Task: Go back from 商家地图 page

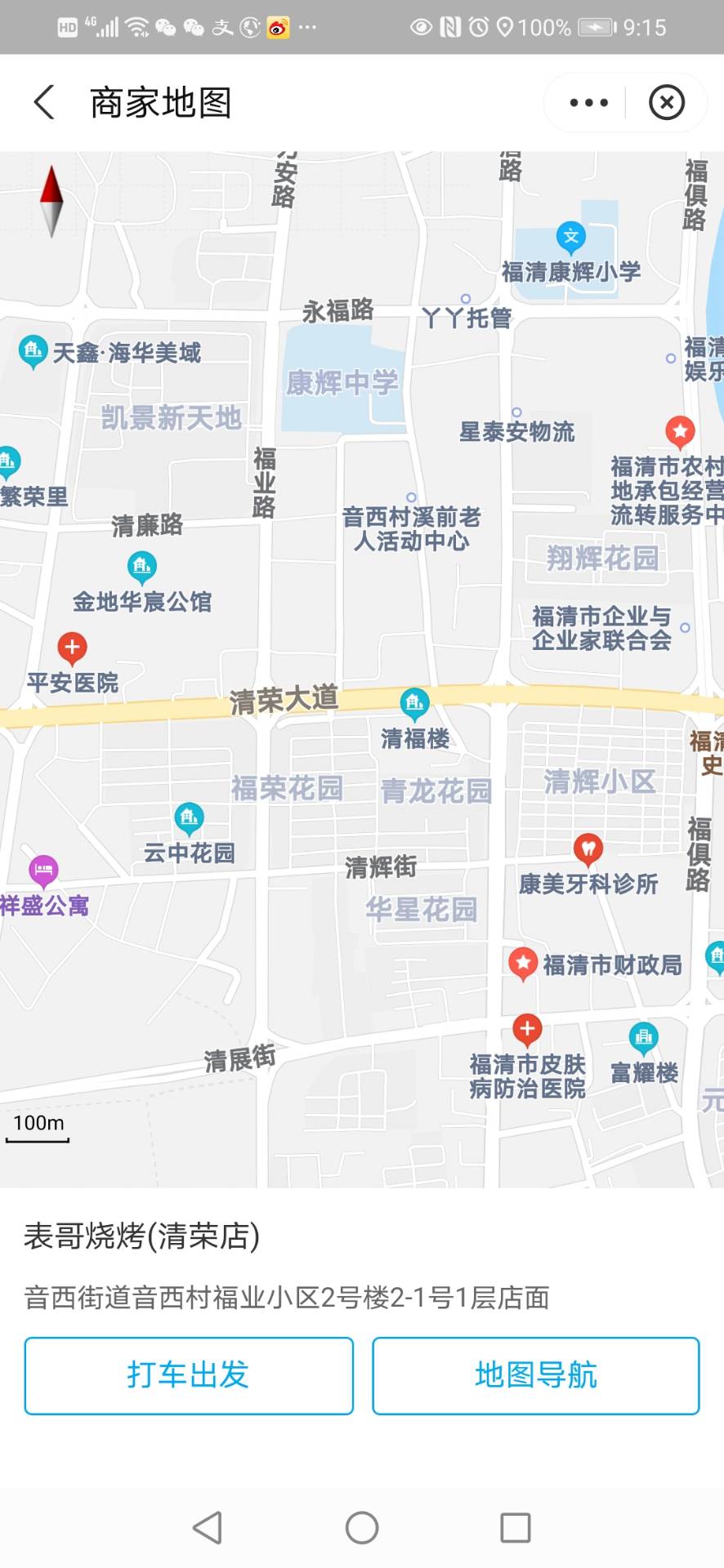Action: point(45,103)
